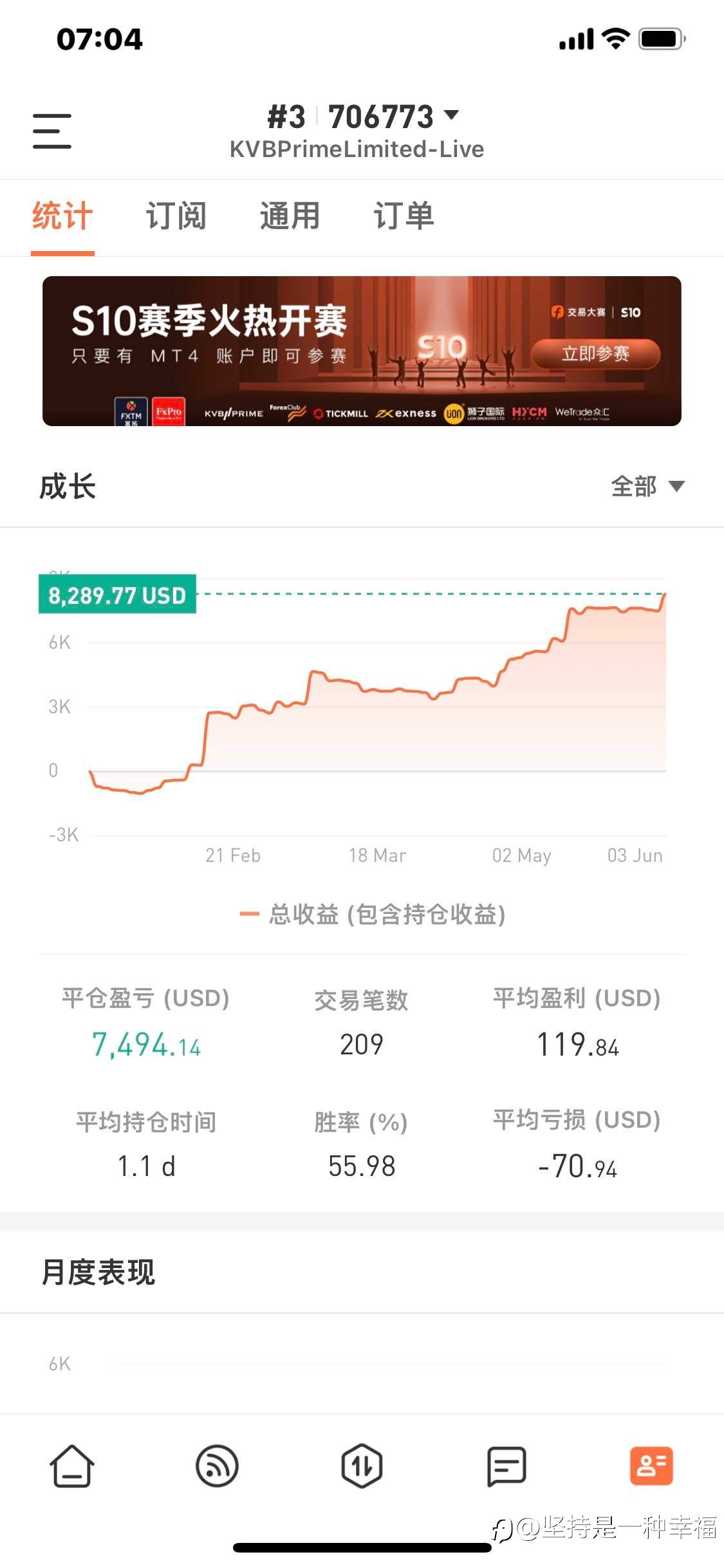Screen dimensions: 724x1568
Task: Open the 订单 tab
Action: pyautogui.click(x=404, y=216)
